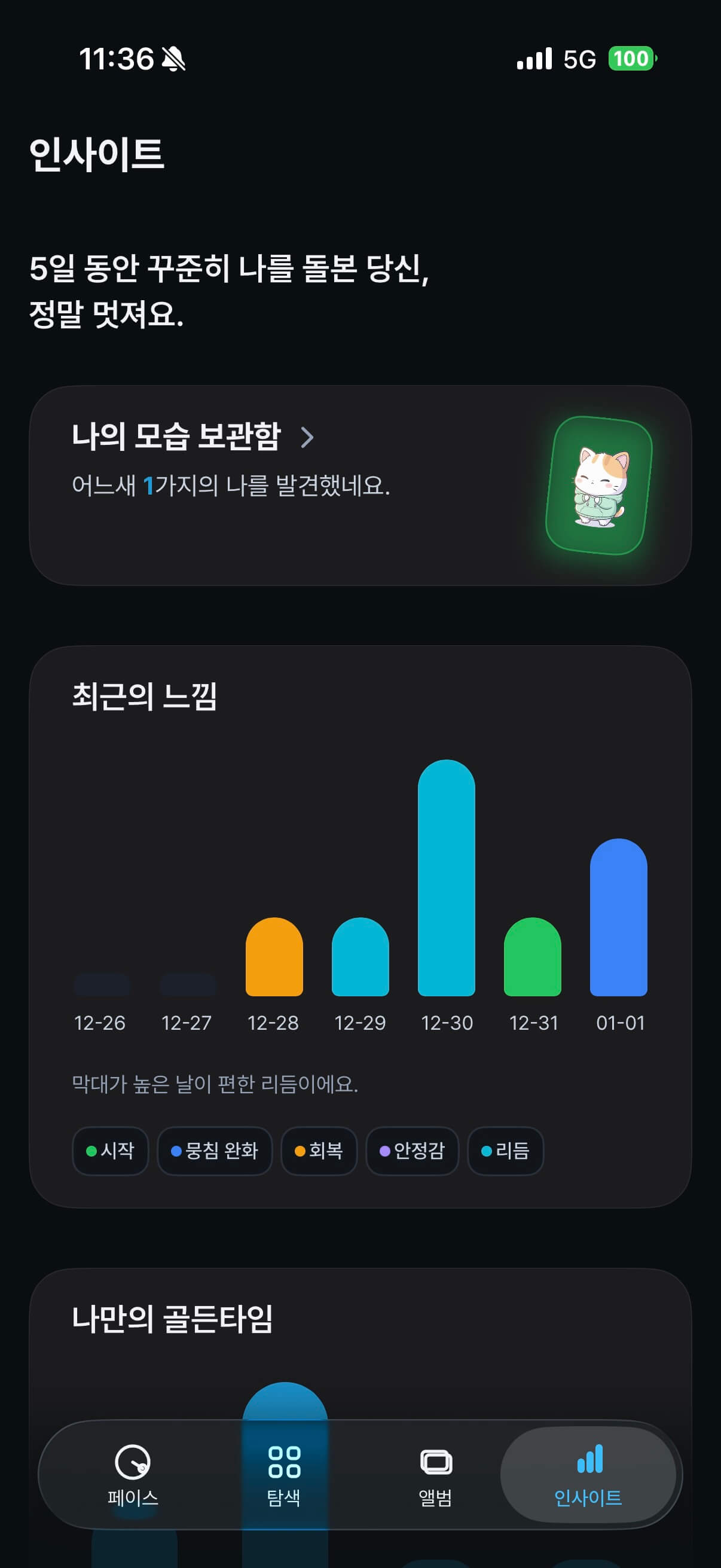The width and height of the screenshot is (721, 1568).
Task: Toggle the 시작 legend chip
Action: pyautogui.click(x=110, y=1151)
